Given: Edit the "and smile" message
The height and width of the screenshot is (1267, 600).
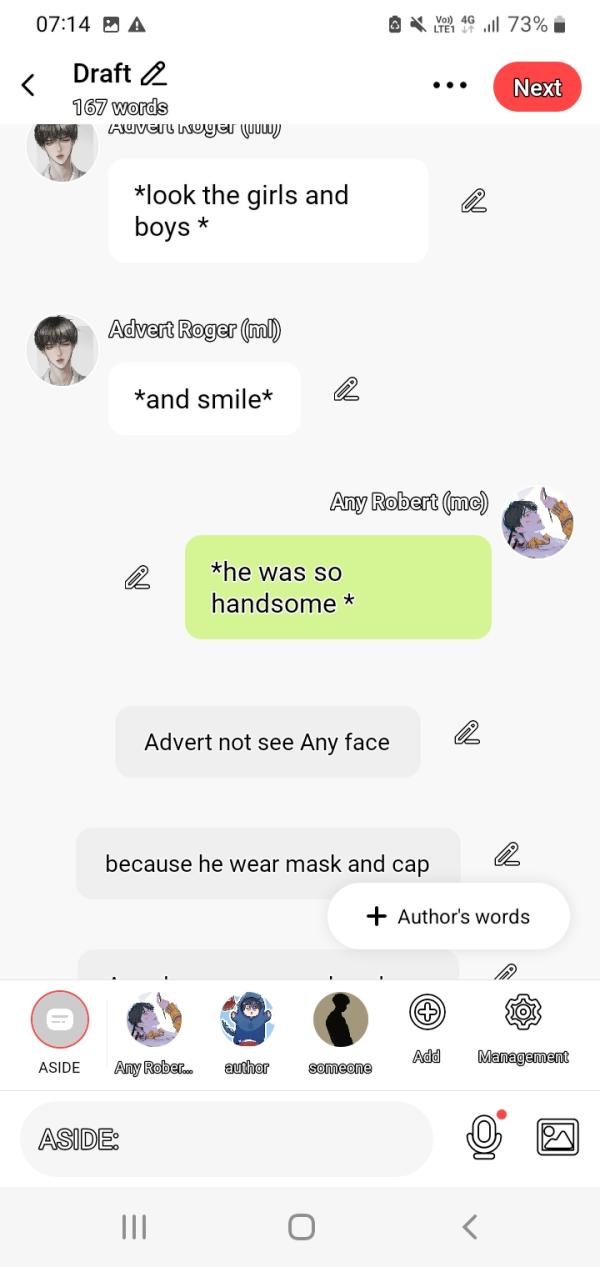Looking at the screenshot, I should click(346, 389).
